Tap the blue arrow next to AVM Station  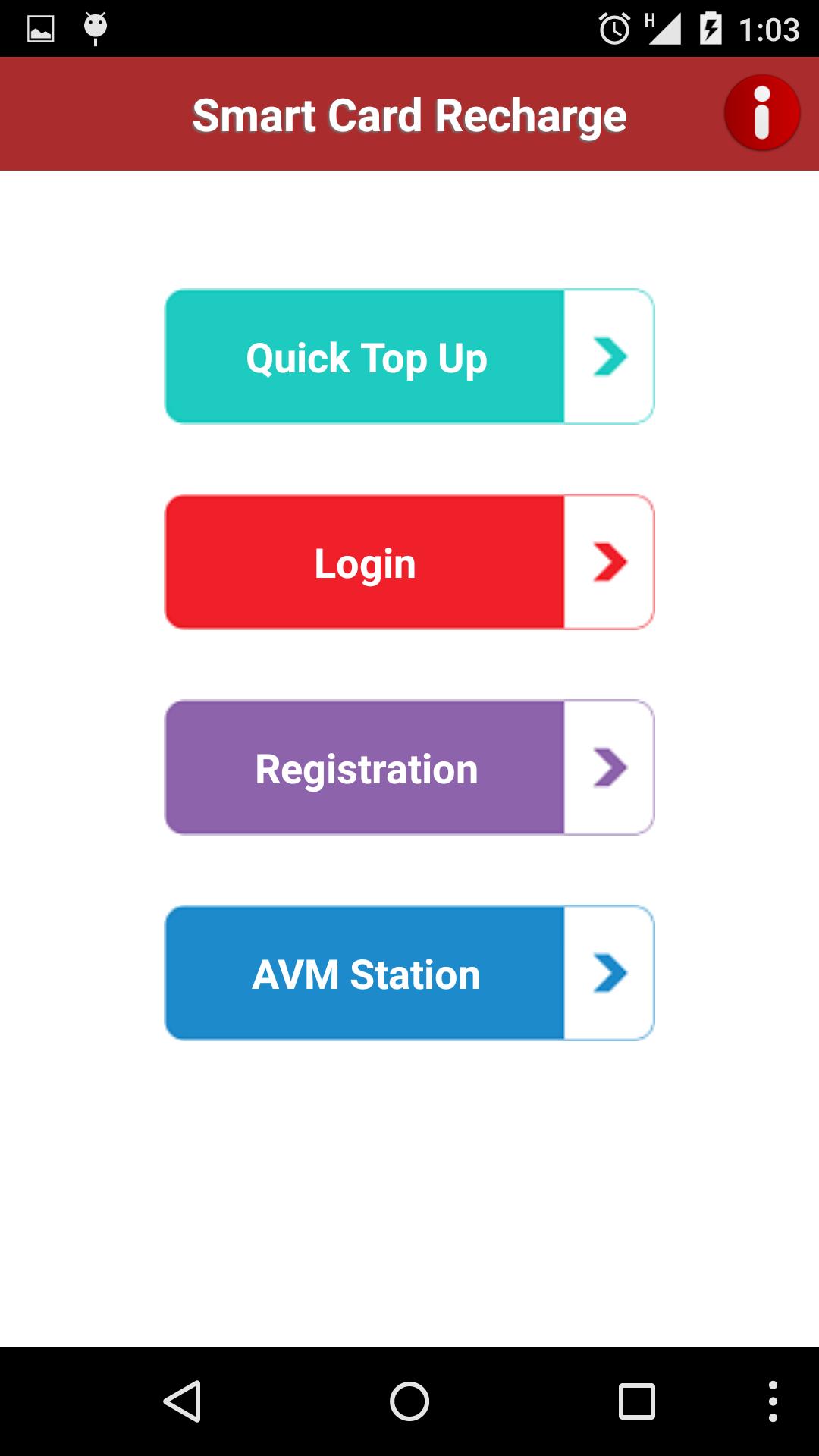pyautogui.click(x=610, y=972)
